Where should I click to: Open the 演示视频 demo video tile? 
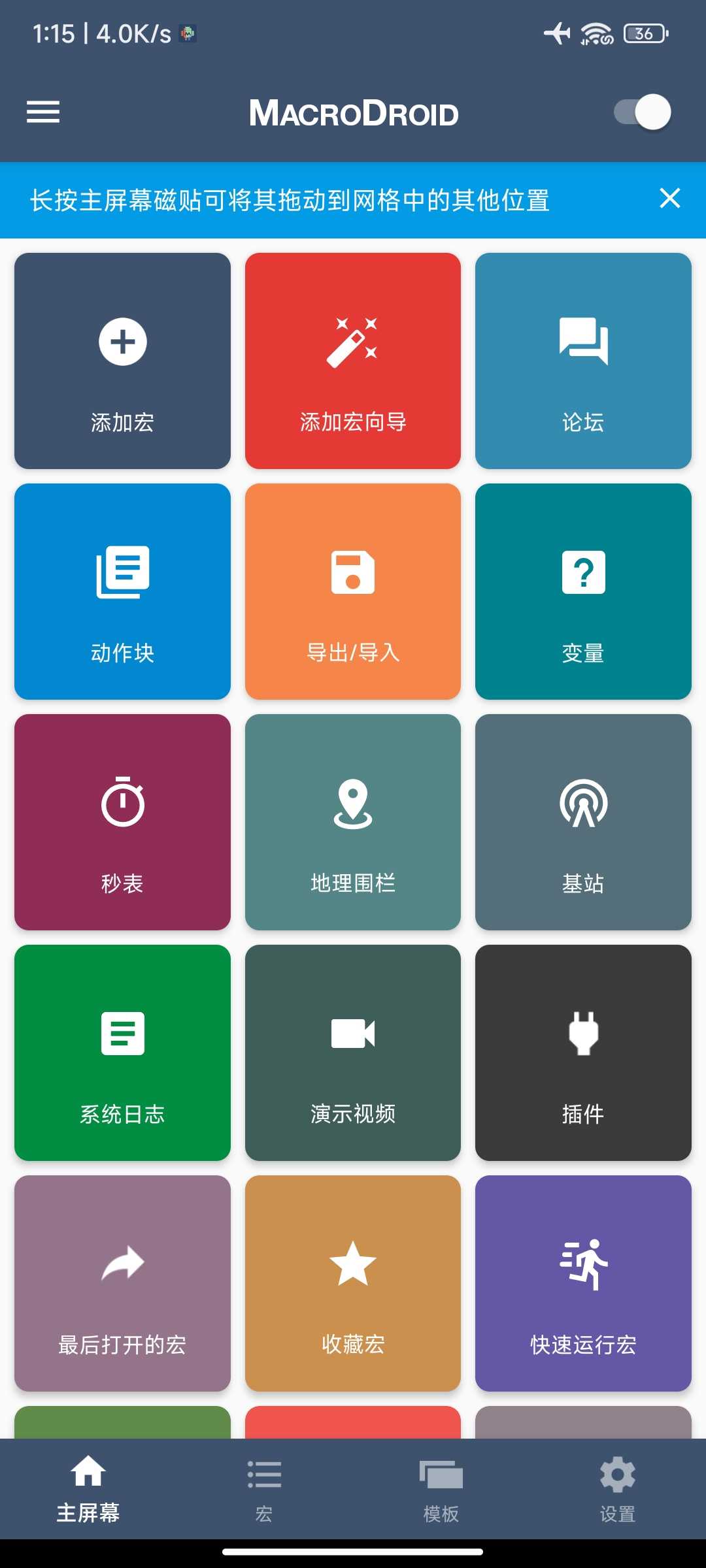(353, 1053)
